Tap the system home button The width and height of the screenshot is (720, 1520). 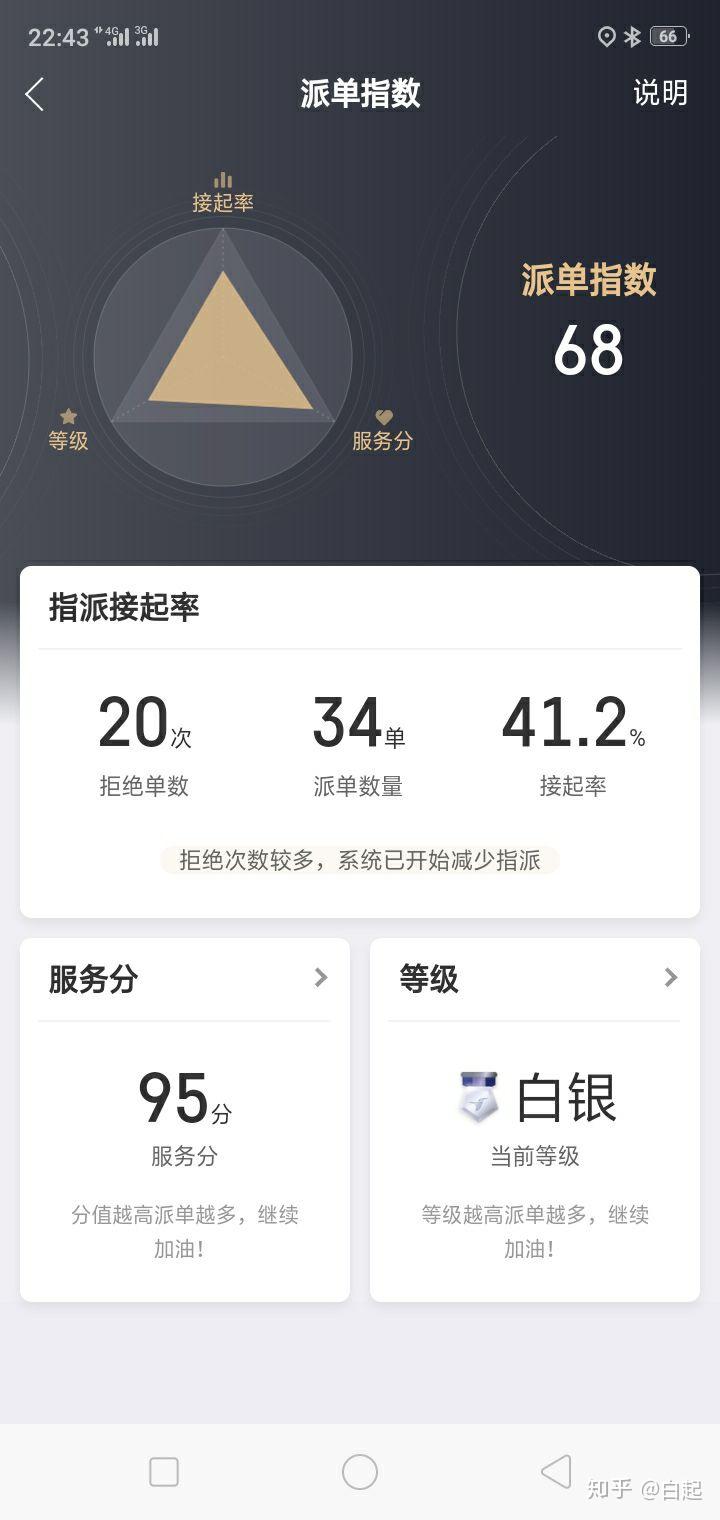coord(360,1472)
